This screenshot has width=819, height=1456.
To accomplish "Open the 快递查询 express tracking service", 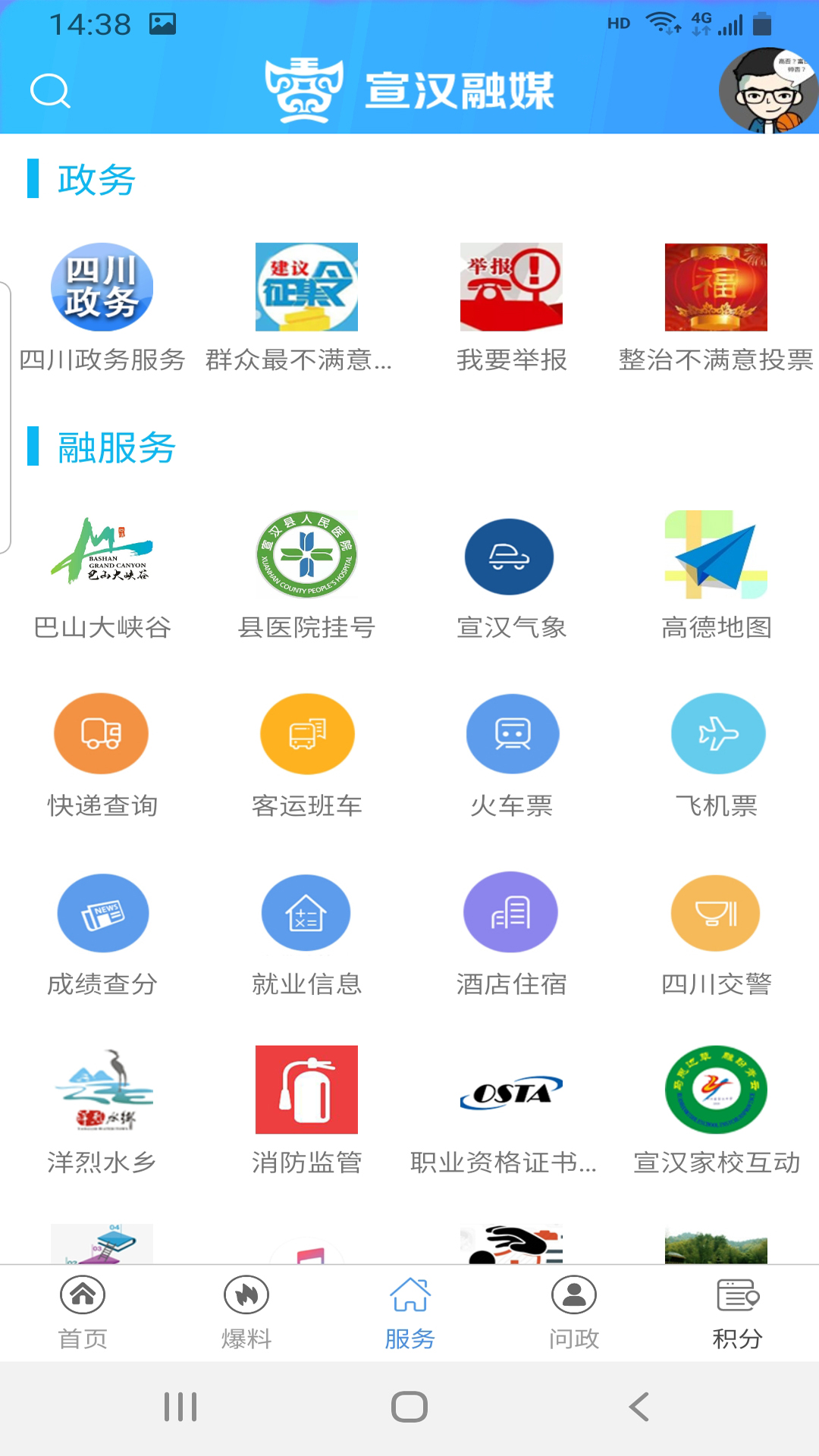I will point(102,733).
